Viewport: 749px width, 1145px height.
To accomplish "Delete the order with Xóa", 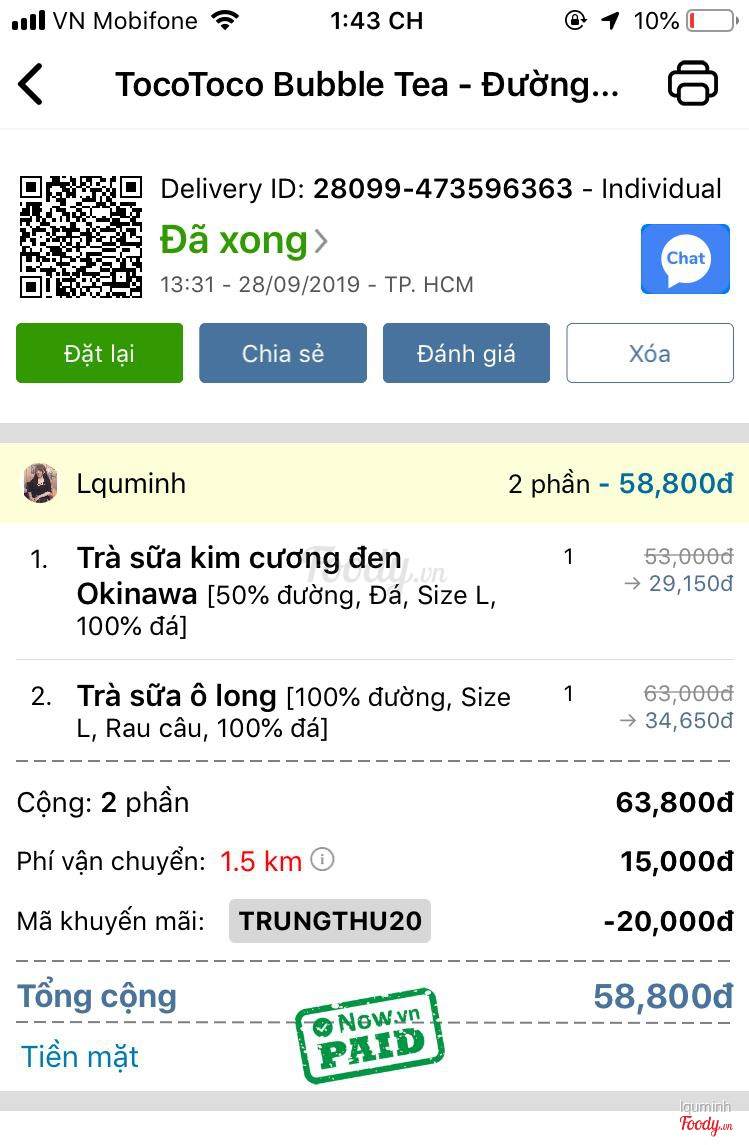I will click(x=650, y=353).
